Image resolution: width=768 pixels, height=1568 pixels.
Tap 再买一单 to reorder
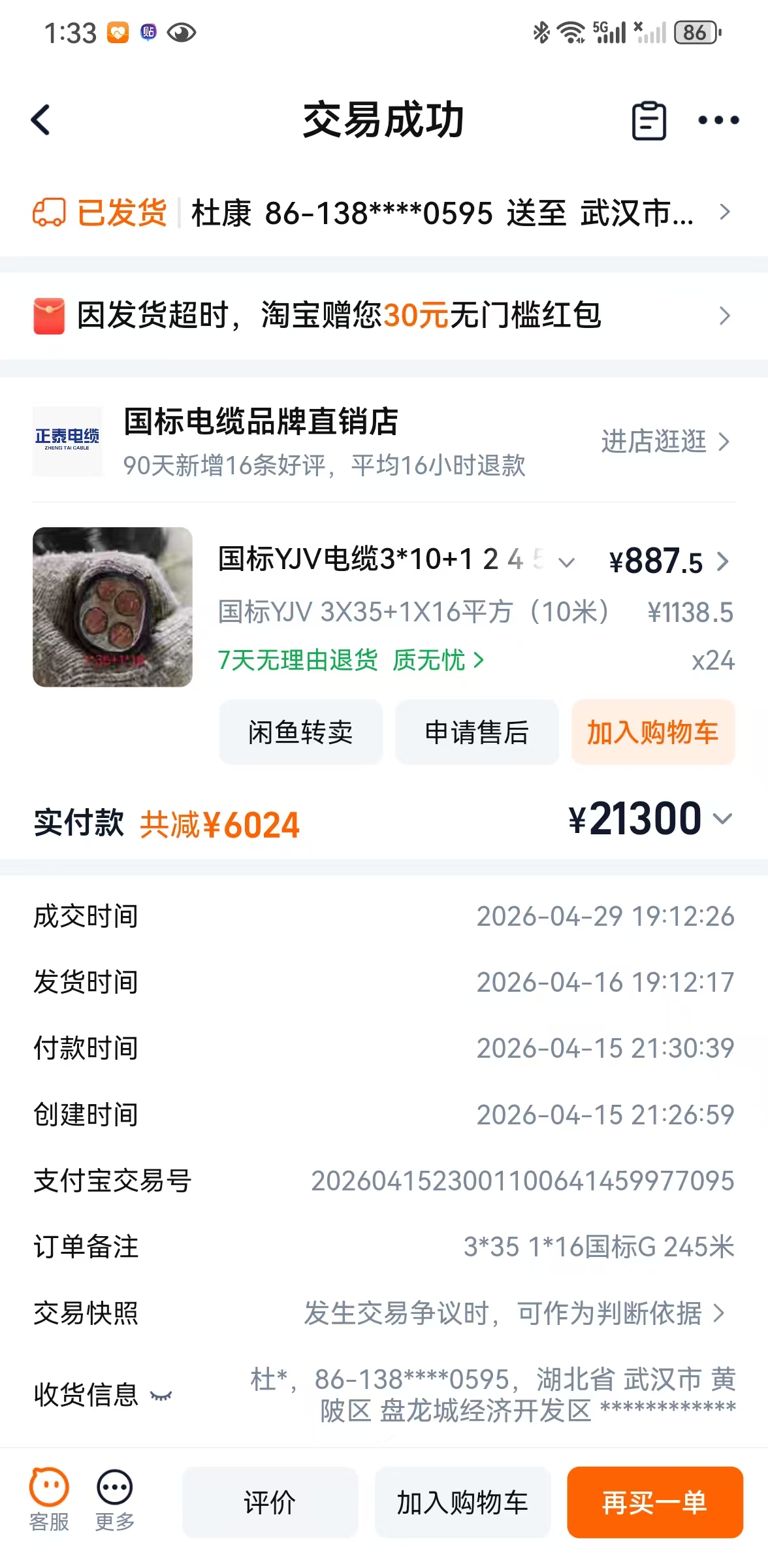click(x=655, y=1502)
